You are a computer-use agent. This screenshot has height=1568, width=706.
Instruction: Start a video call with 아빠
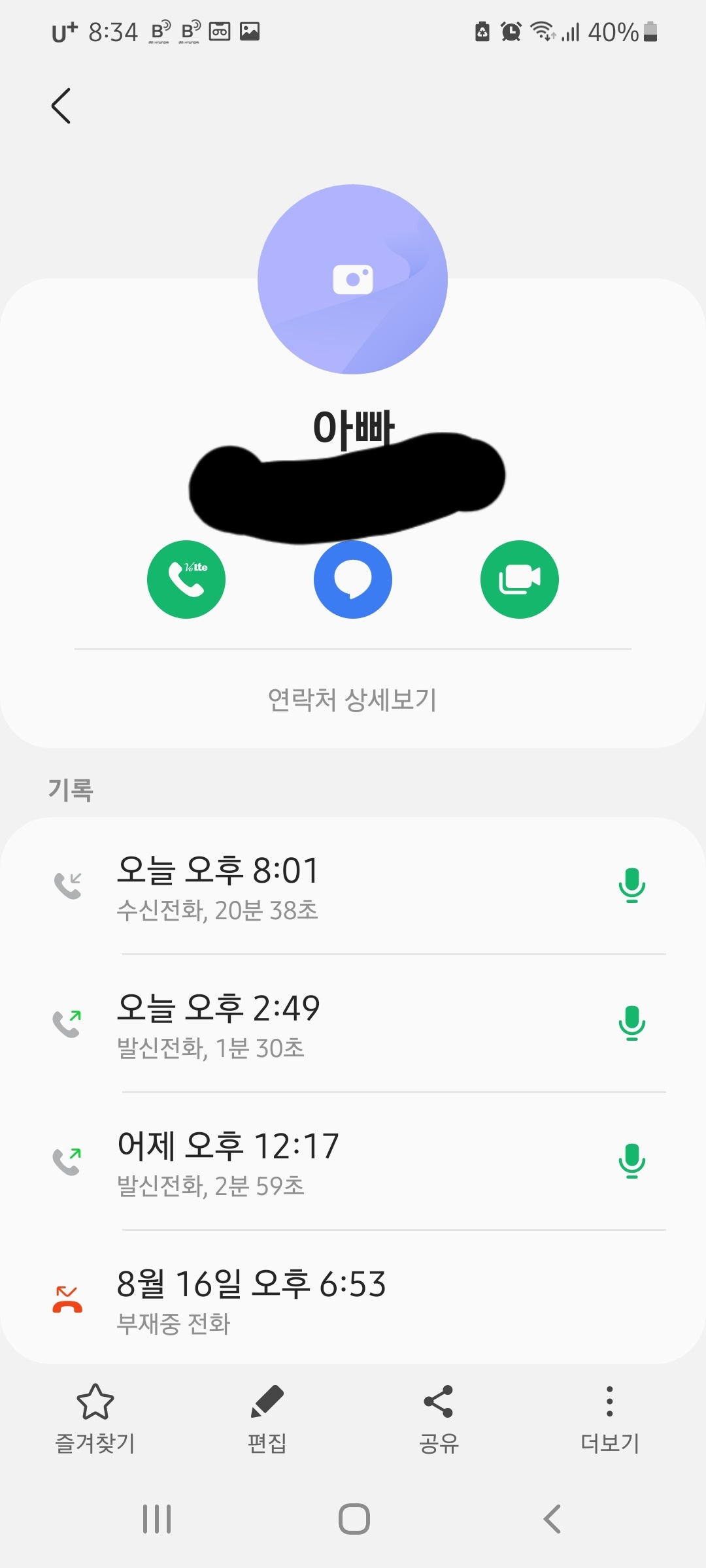520,580
